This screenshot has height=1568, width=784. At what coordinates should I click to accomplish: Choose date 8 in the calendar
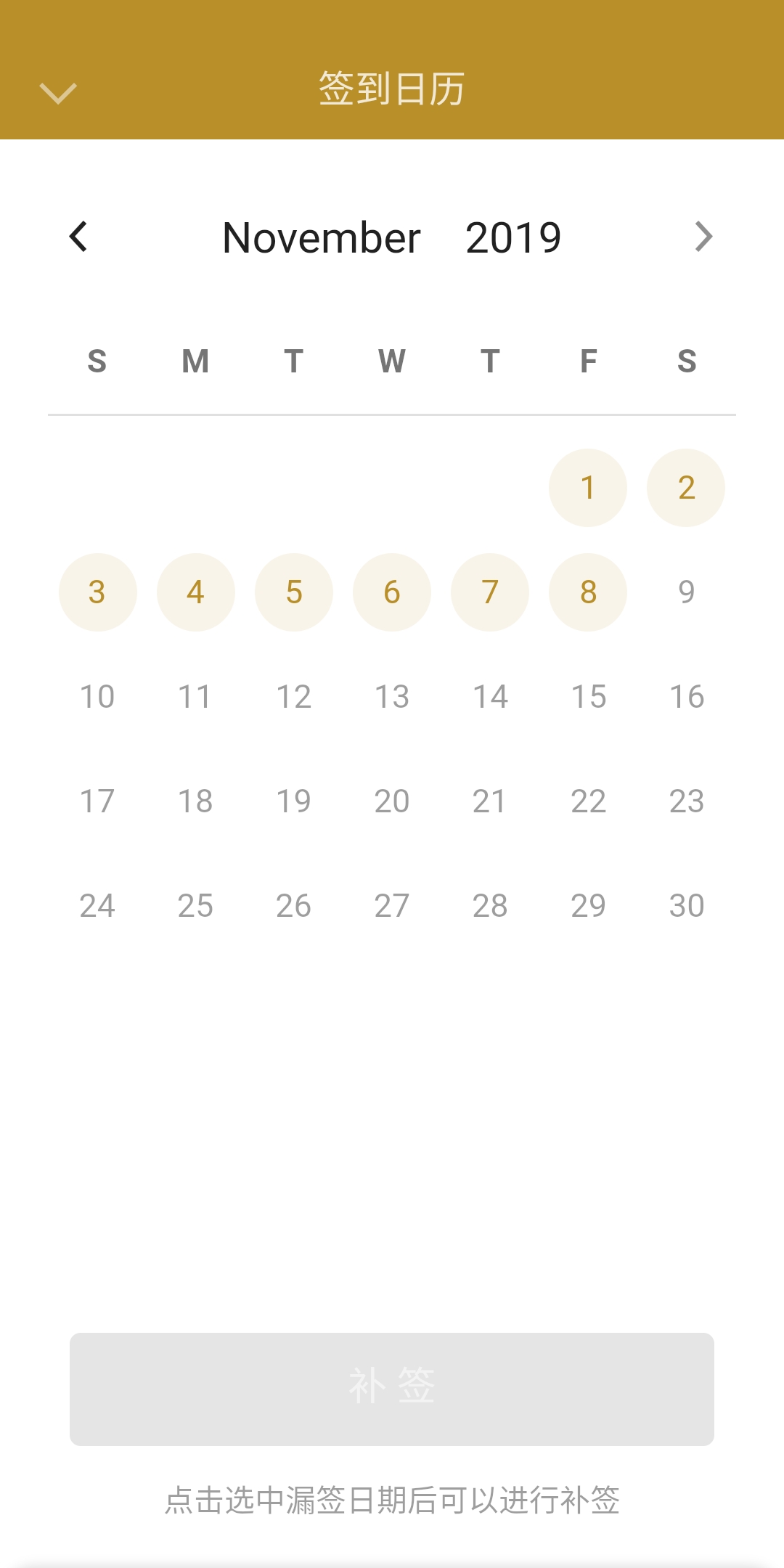click(588, 592)
